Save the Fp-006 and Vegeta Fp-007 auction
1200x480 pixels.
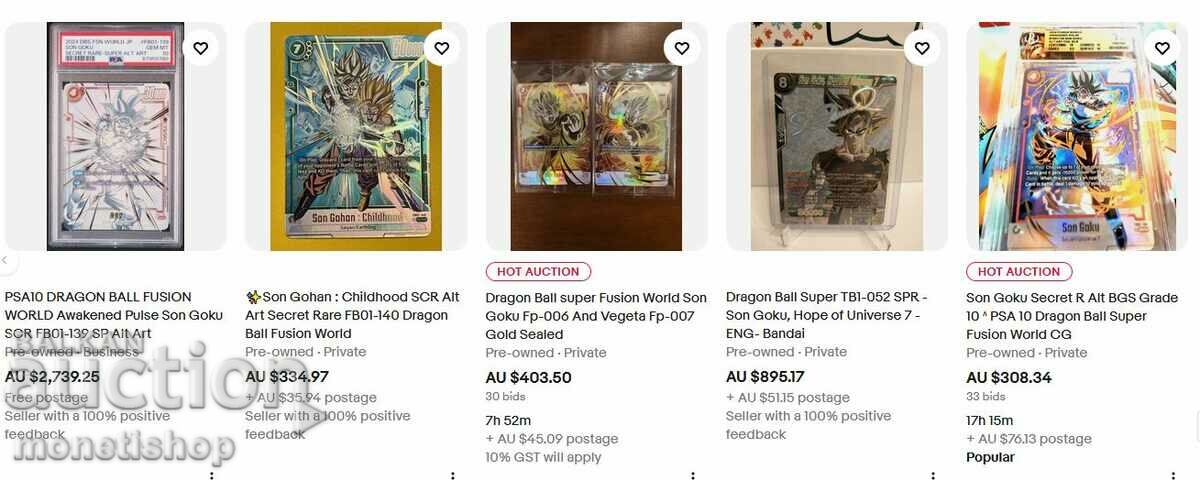click(x=682, y=48)
